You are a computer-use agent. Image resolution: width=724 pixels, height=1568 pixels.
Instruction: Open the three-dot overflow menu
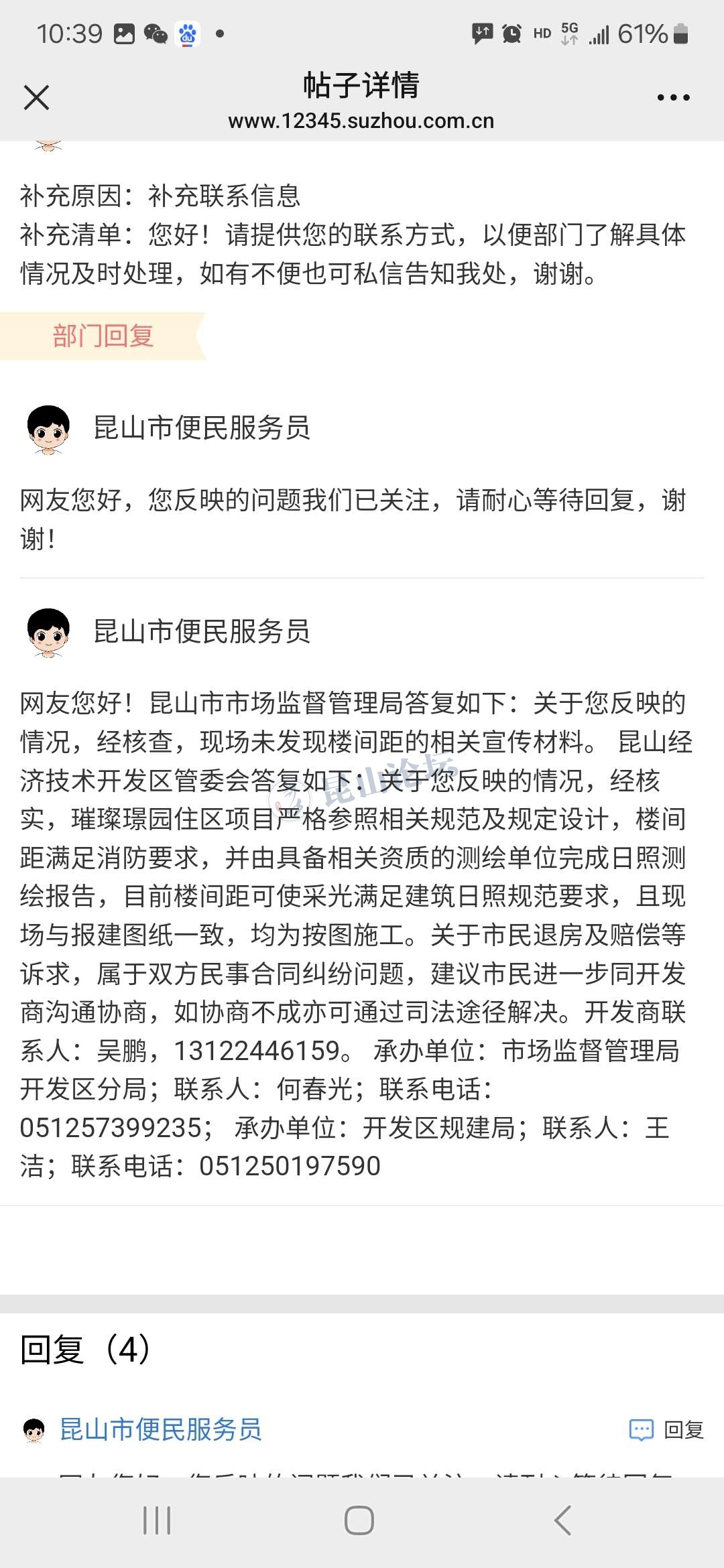pos(673,98)
